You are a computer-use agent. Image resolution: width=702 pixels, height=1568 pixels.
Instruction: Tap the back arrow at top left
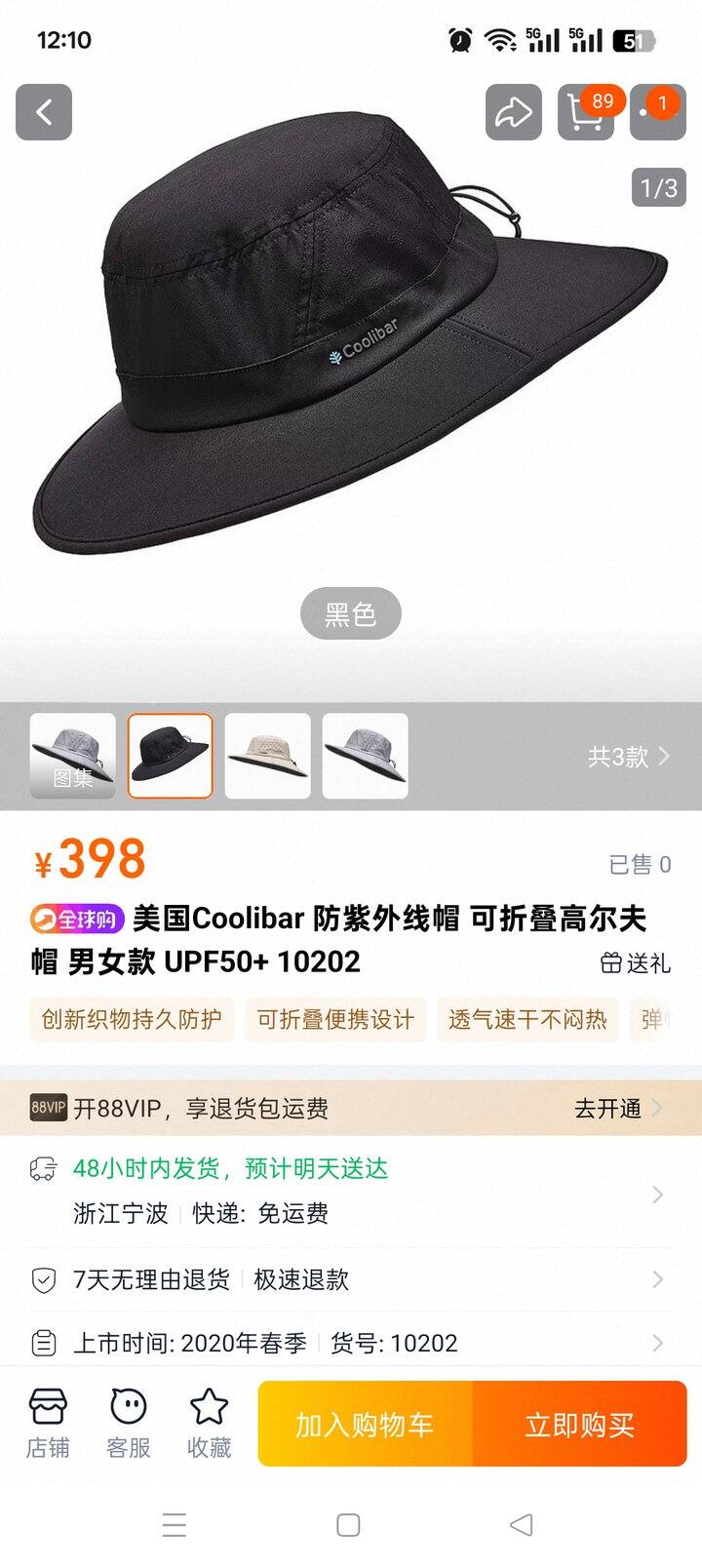(44, 110)
